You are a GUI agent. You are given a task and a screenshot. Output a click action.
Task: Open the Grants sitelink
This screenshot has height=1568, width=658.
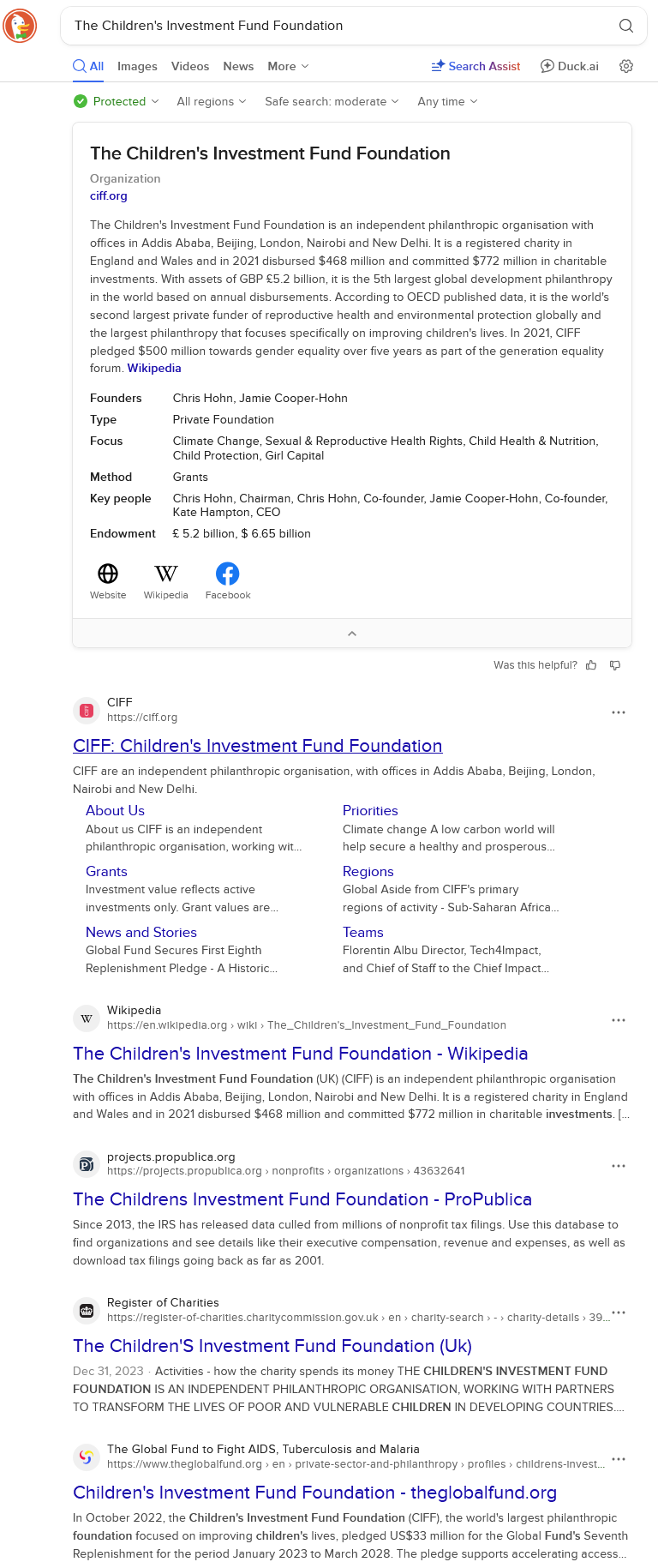point(106,871)
